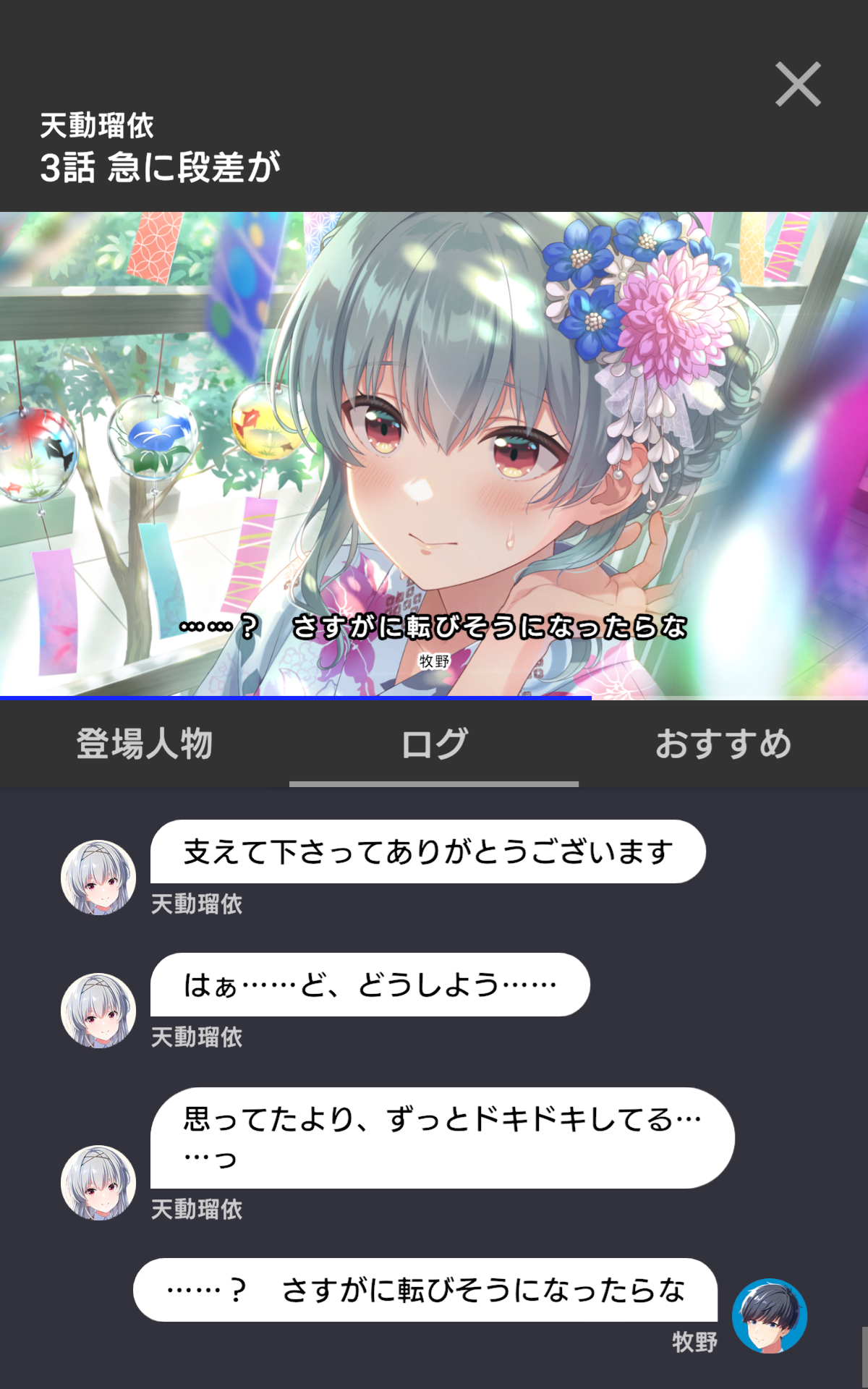Select the ログ tab
The width and height of the screenshot is (868, 1389).
434,744
